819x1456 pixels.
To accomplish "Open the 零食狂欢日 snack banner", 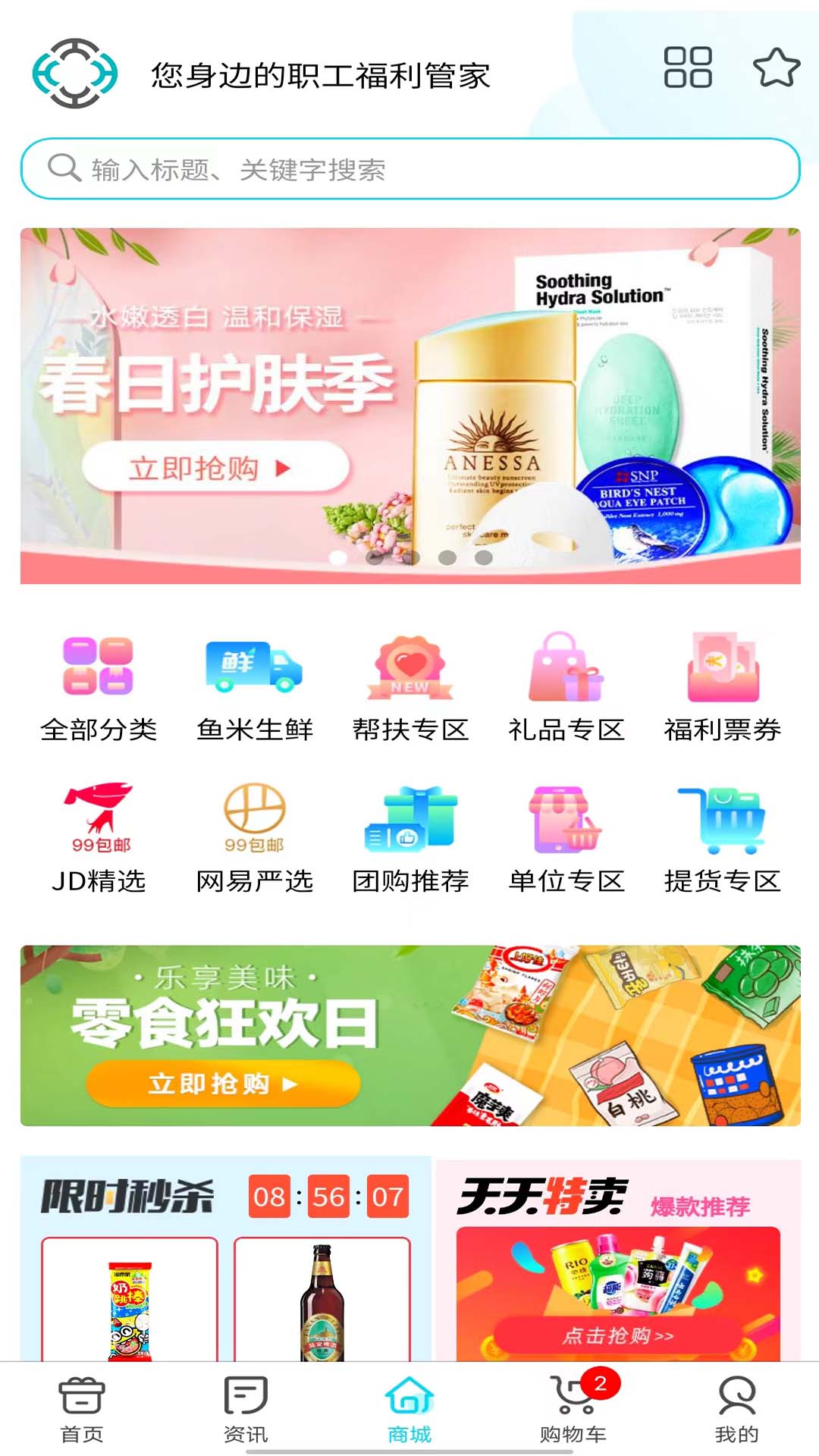I will point(409,1035).
